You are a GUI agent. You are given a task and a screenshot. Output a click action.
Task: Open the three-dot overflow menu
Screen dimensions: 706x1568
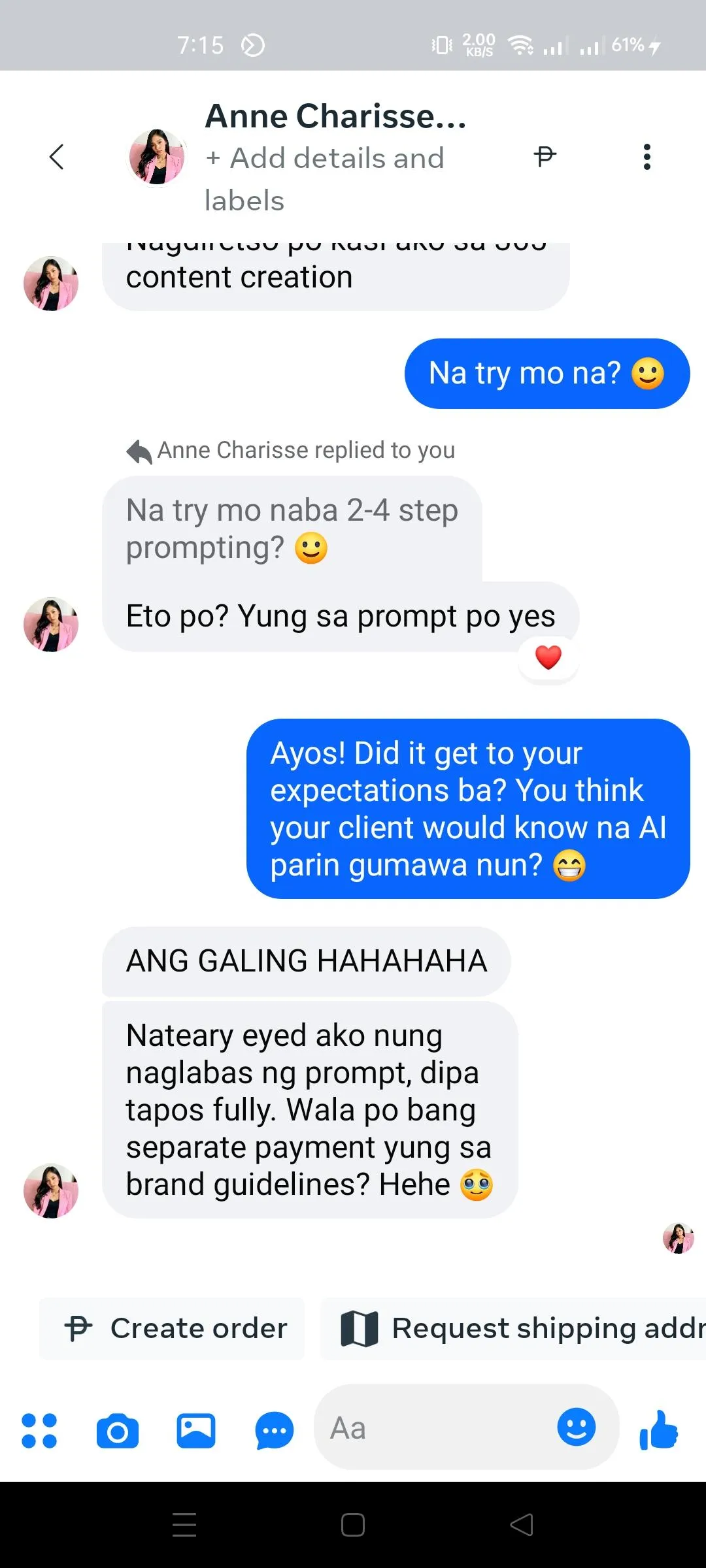pyautogui.click(x=647, y=157)
